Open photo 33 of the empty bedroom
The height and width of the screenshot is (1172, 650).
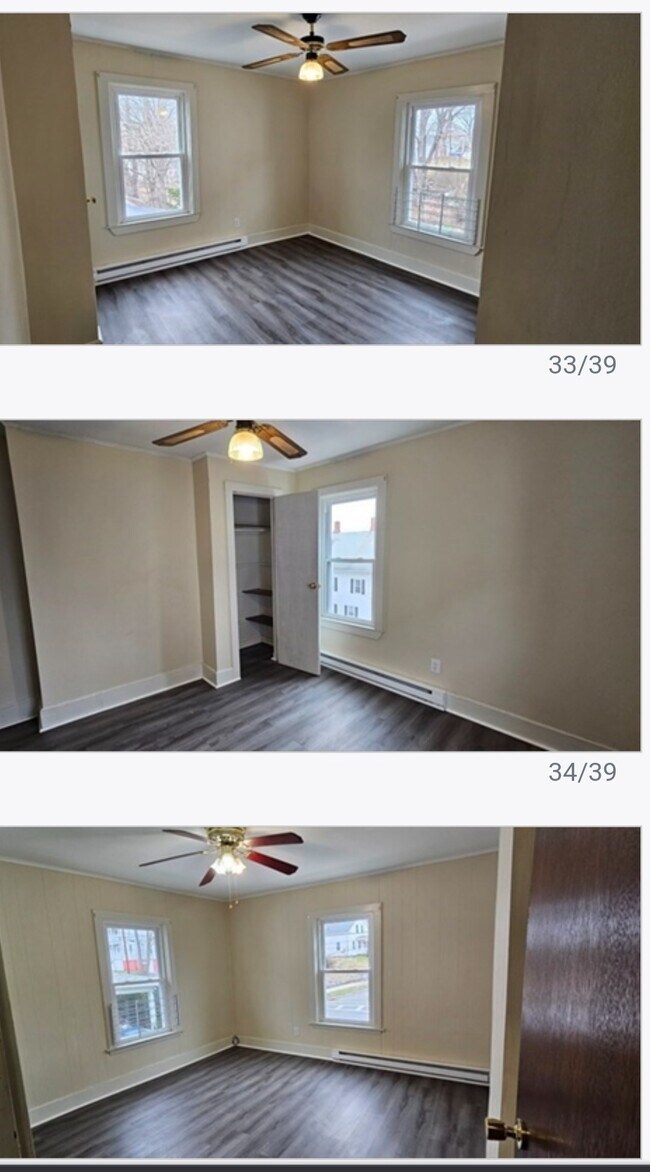tap(320, 179)
